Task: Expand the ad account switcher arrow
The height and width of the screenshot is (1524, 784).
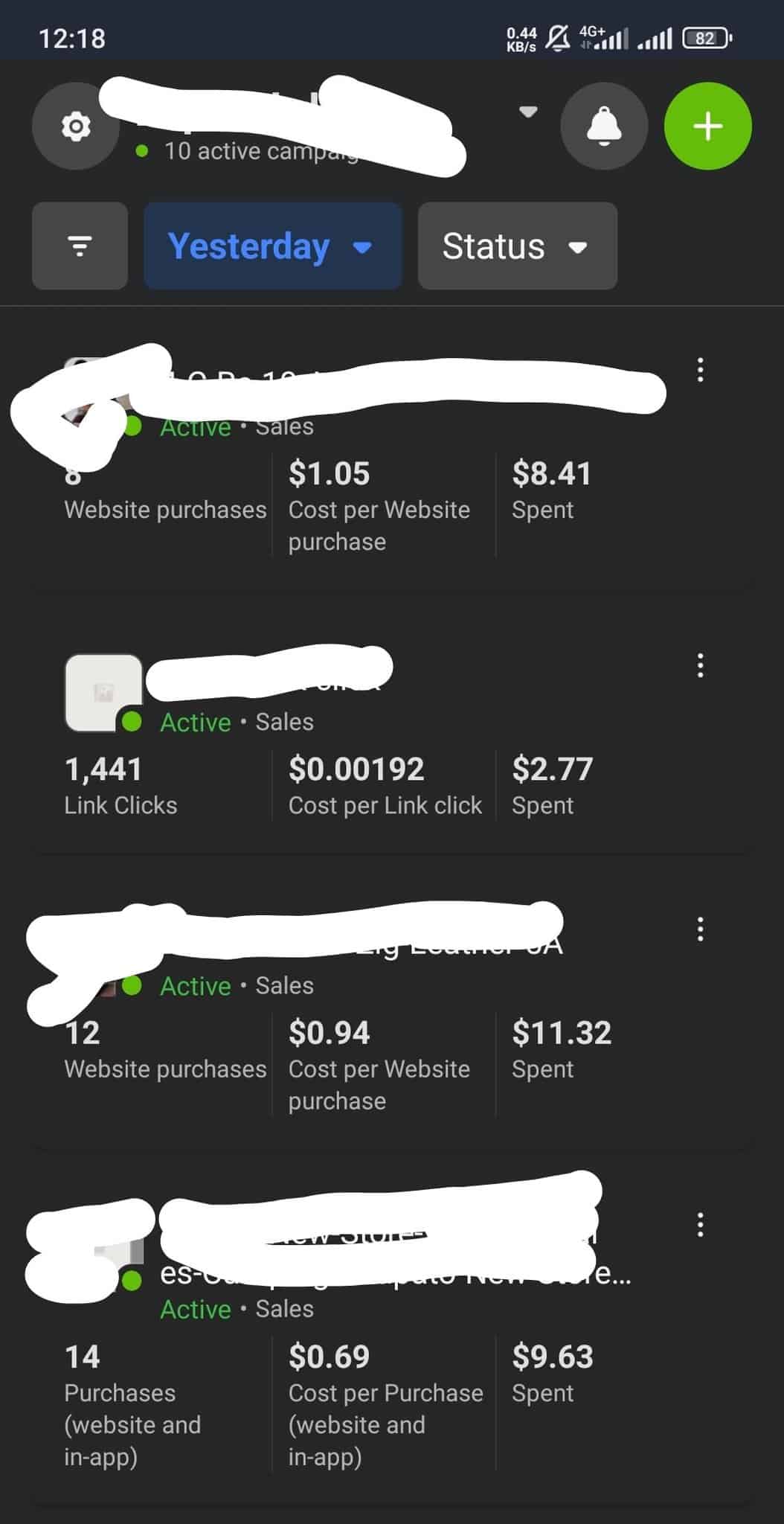Action: 528,112
